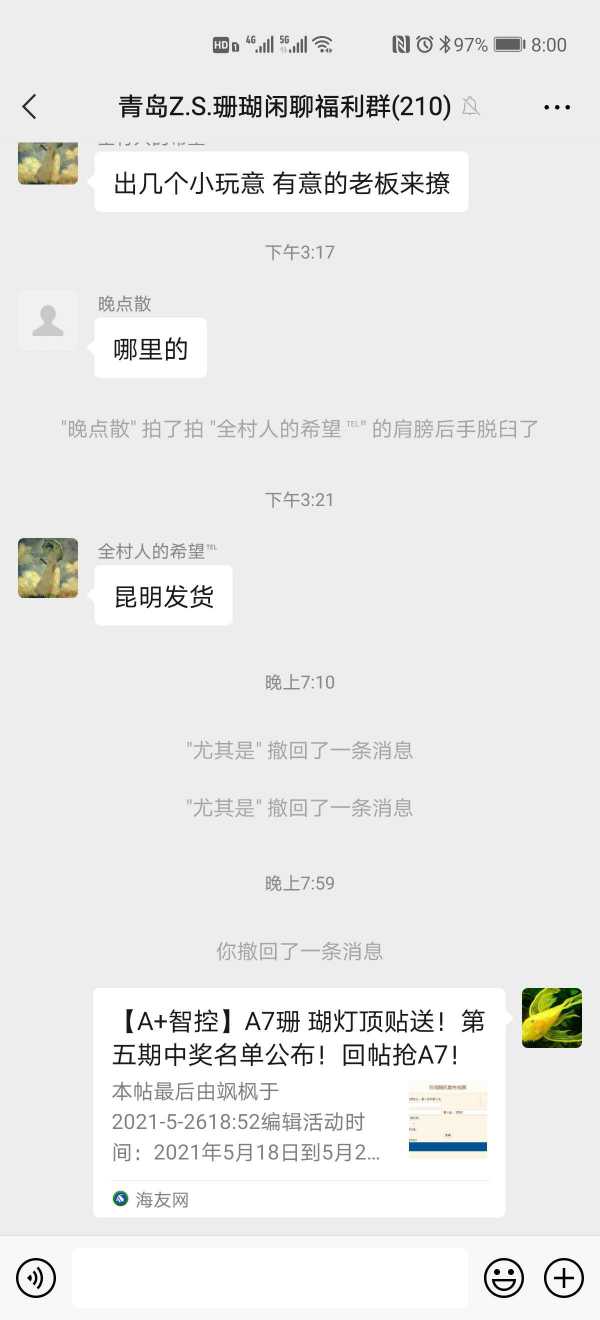View avatar of 全村人的希望 beside 昆明发货

(x=48, y=568)
